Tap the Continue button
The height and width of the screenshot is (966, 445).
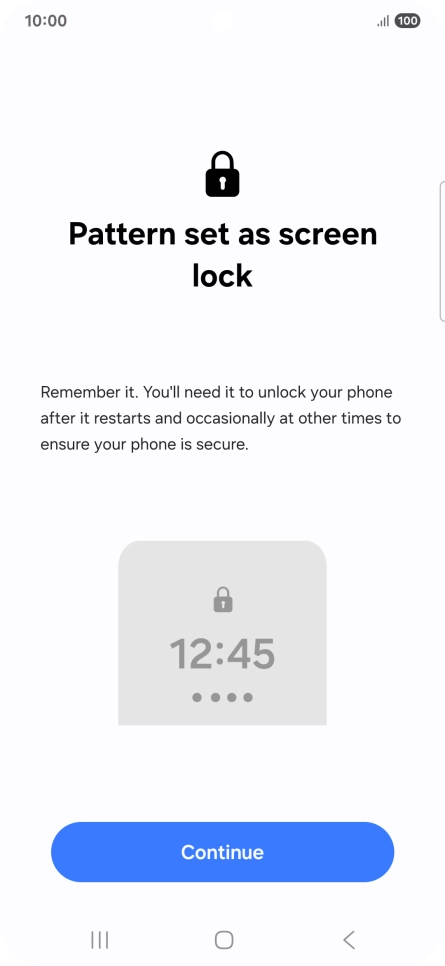pos(222,852)
